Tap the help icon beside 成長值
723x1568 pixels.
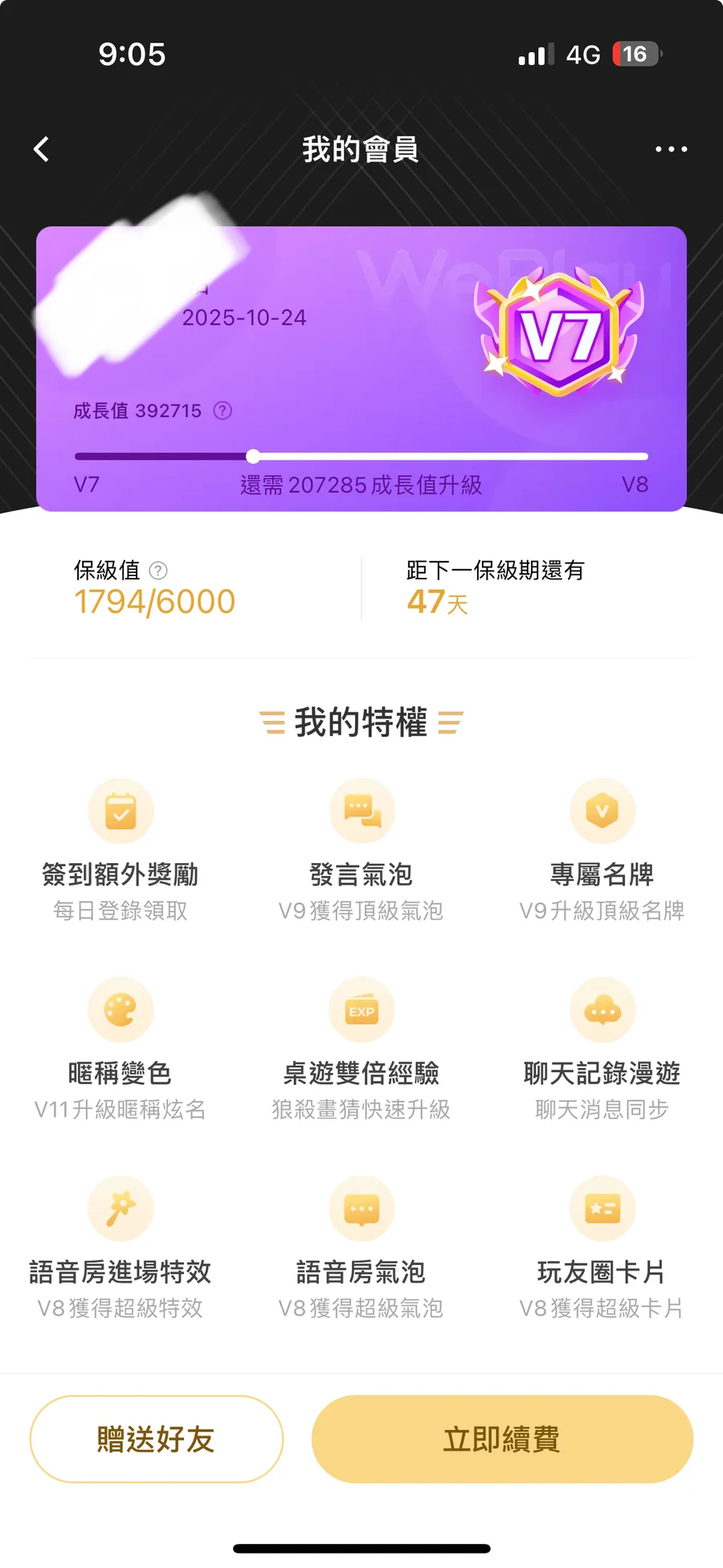coord(223,411)
